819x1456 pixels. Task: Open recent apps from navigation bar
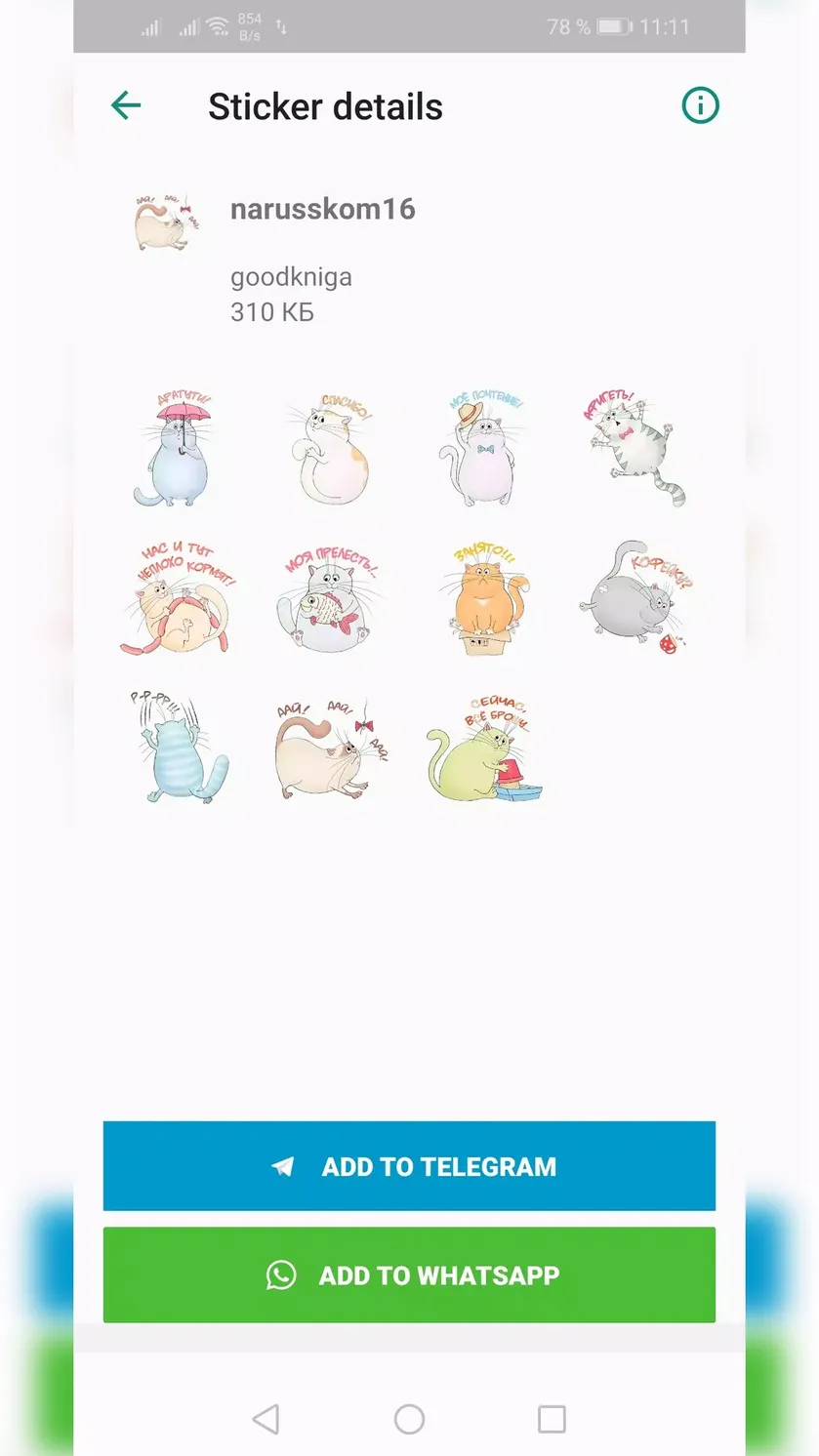point(552,1419)
